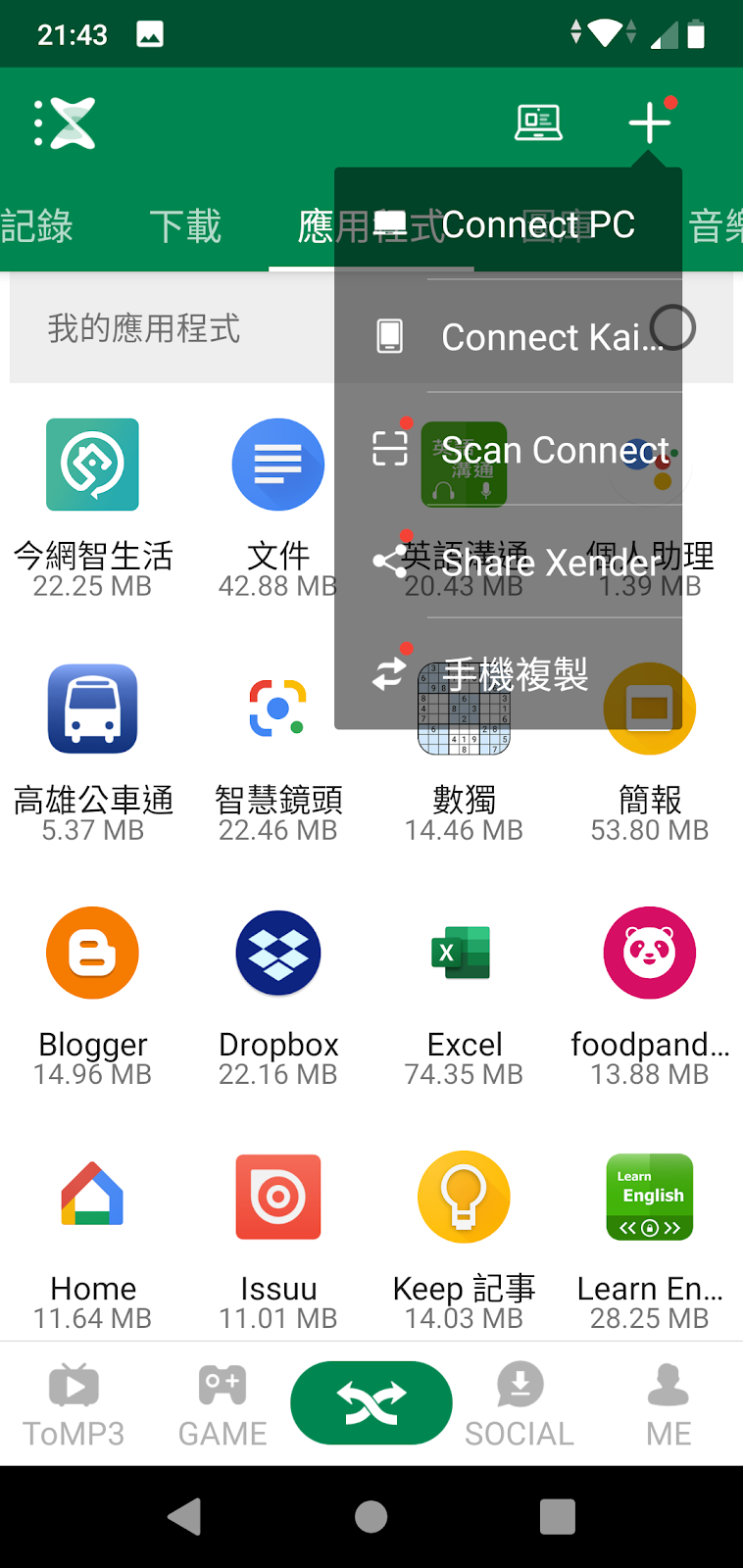Switch to the 記錄 tab
This screenshot has width=743, height=1568.
[36, 226]
